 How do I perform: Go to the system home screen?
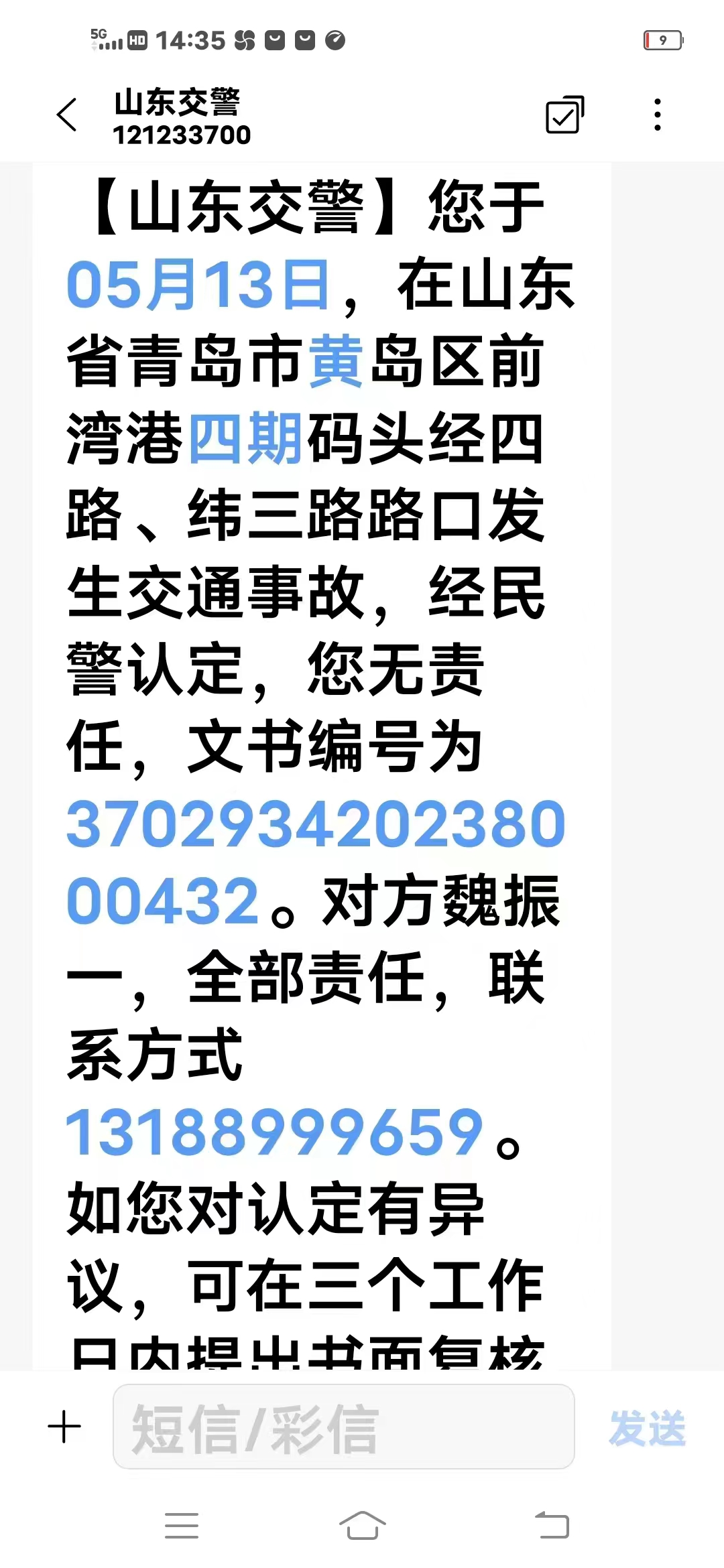pos(362,1526)
